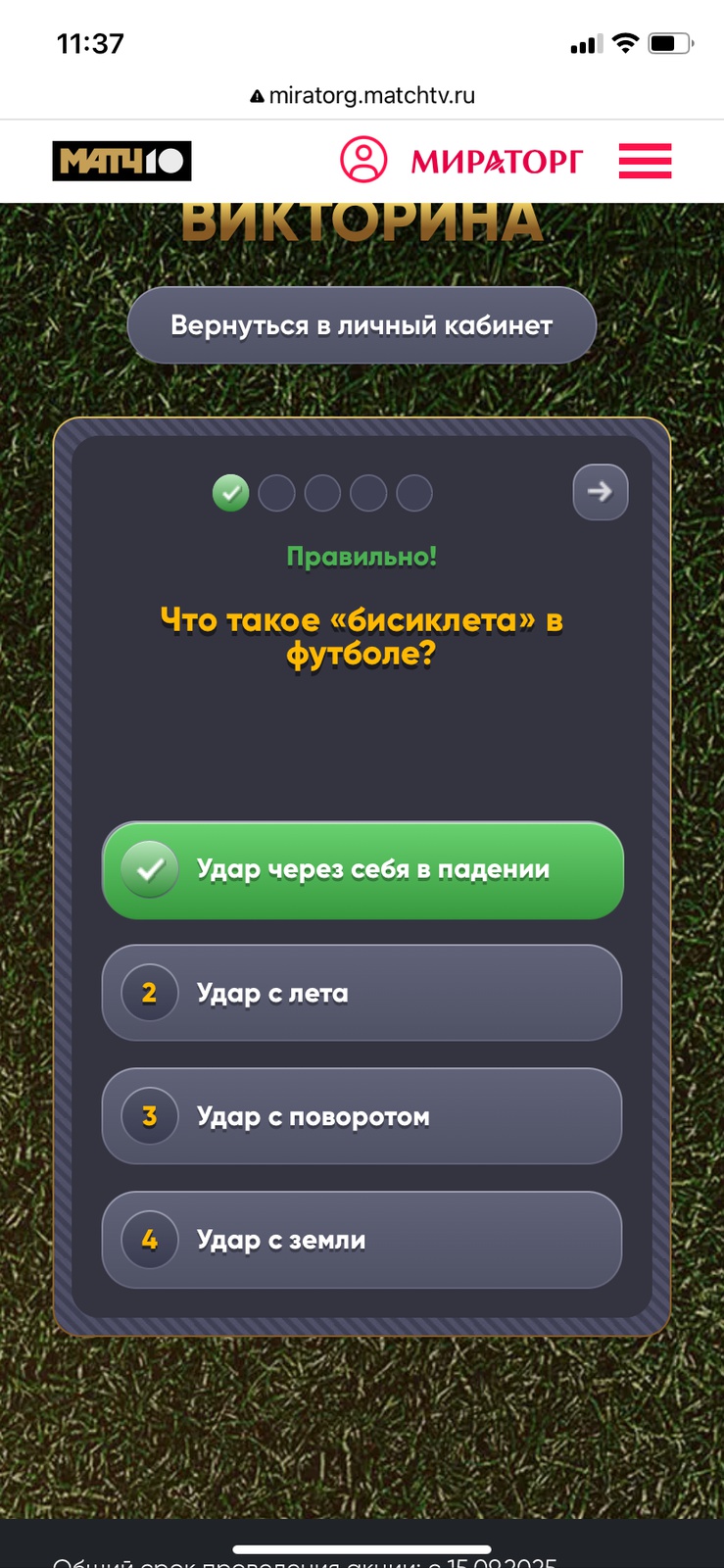This screenshot has width=724, height=1568.
Task: Tap the miratorg.matchtv.ru address bar
Action: (362, 95)
